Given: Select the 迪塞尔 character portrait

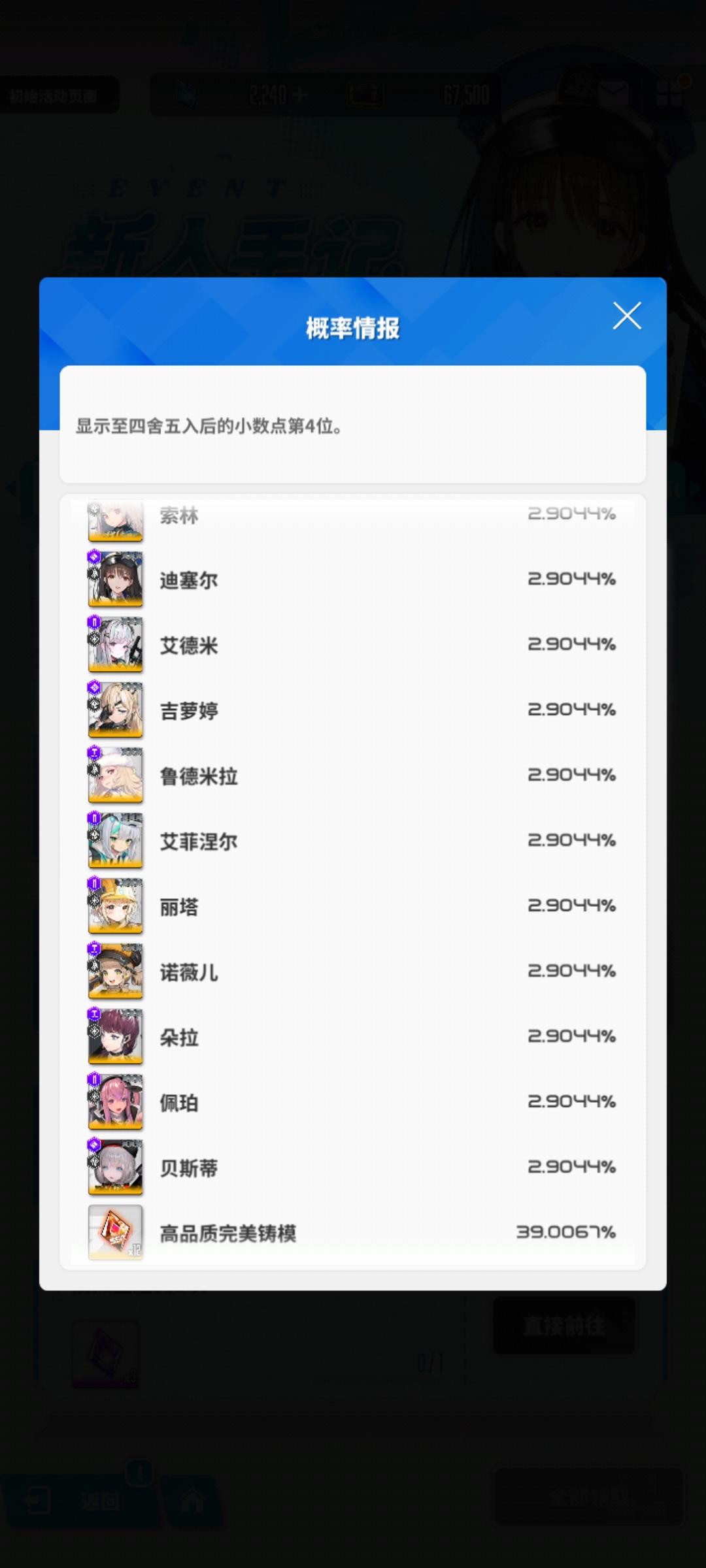Looking at the screenshot, I should [115, 580].
